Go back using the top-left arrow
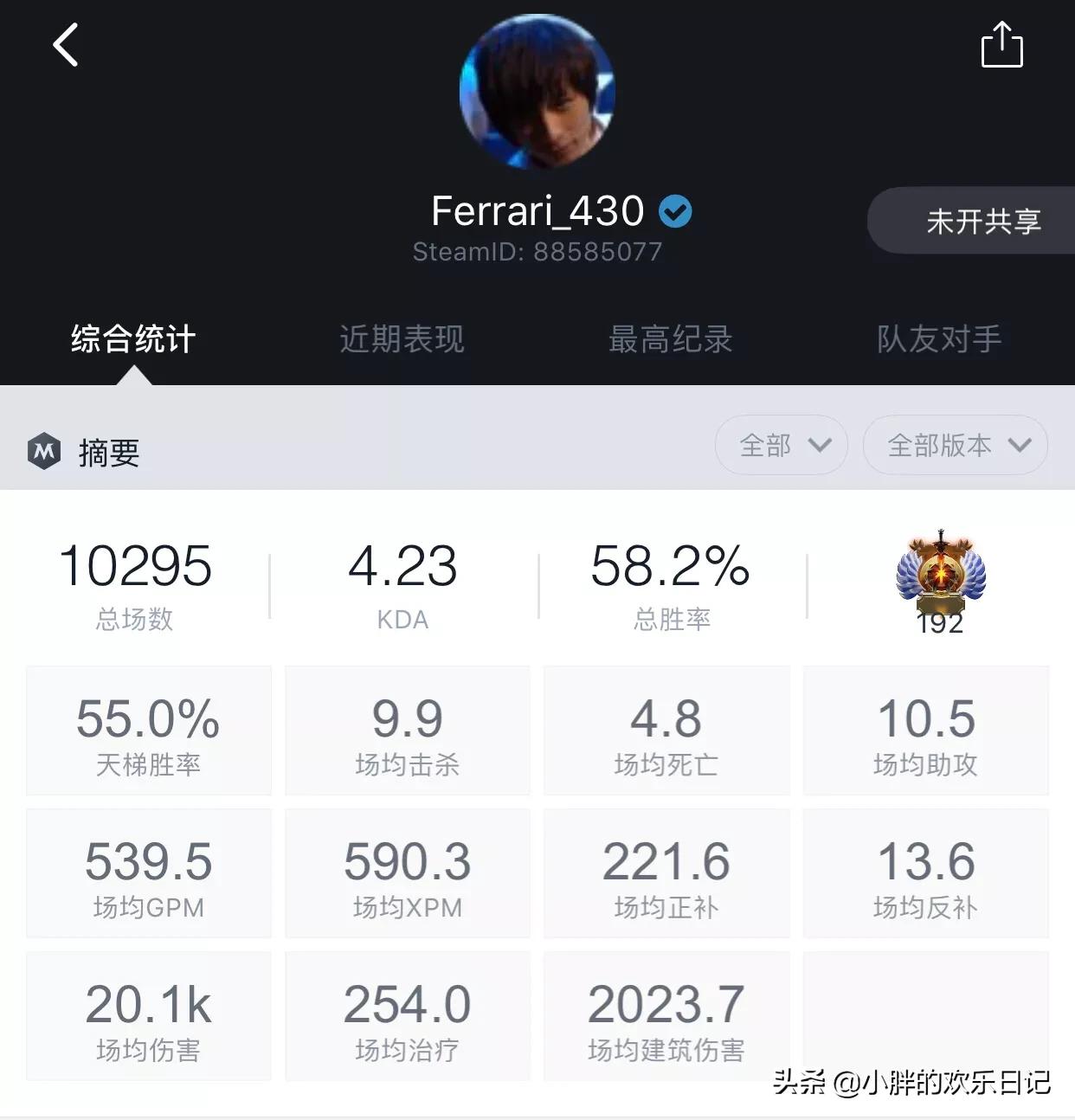The height and width of the screenshot is (1120, 1075). coord(66,45)
